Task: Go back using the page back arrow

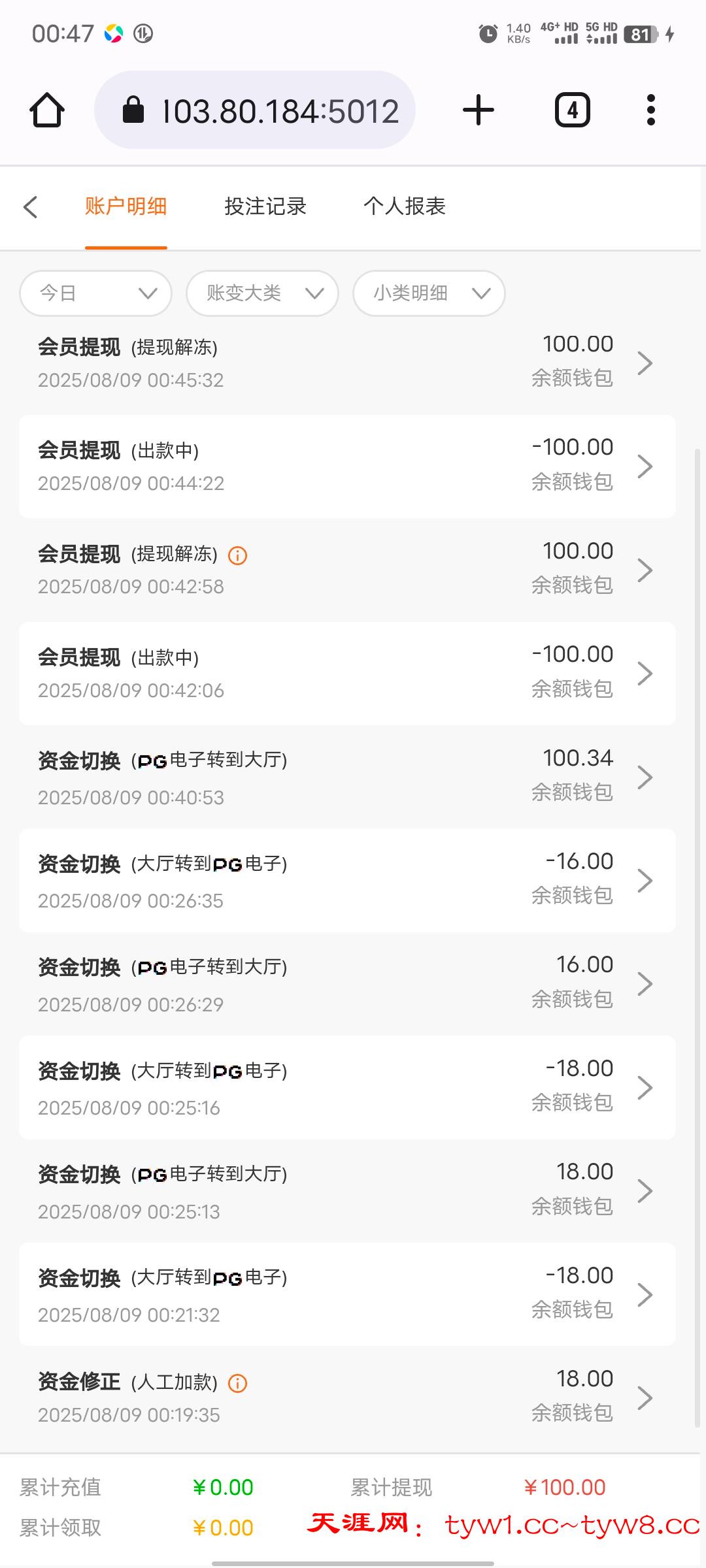Action: tap(31, 207)
